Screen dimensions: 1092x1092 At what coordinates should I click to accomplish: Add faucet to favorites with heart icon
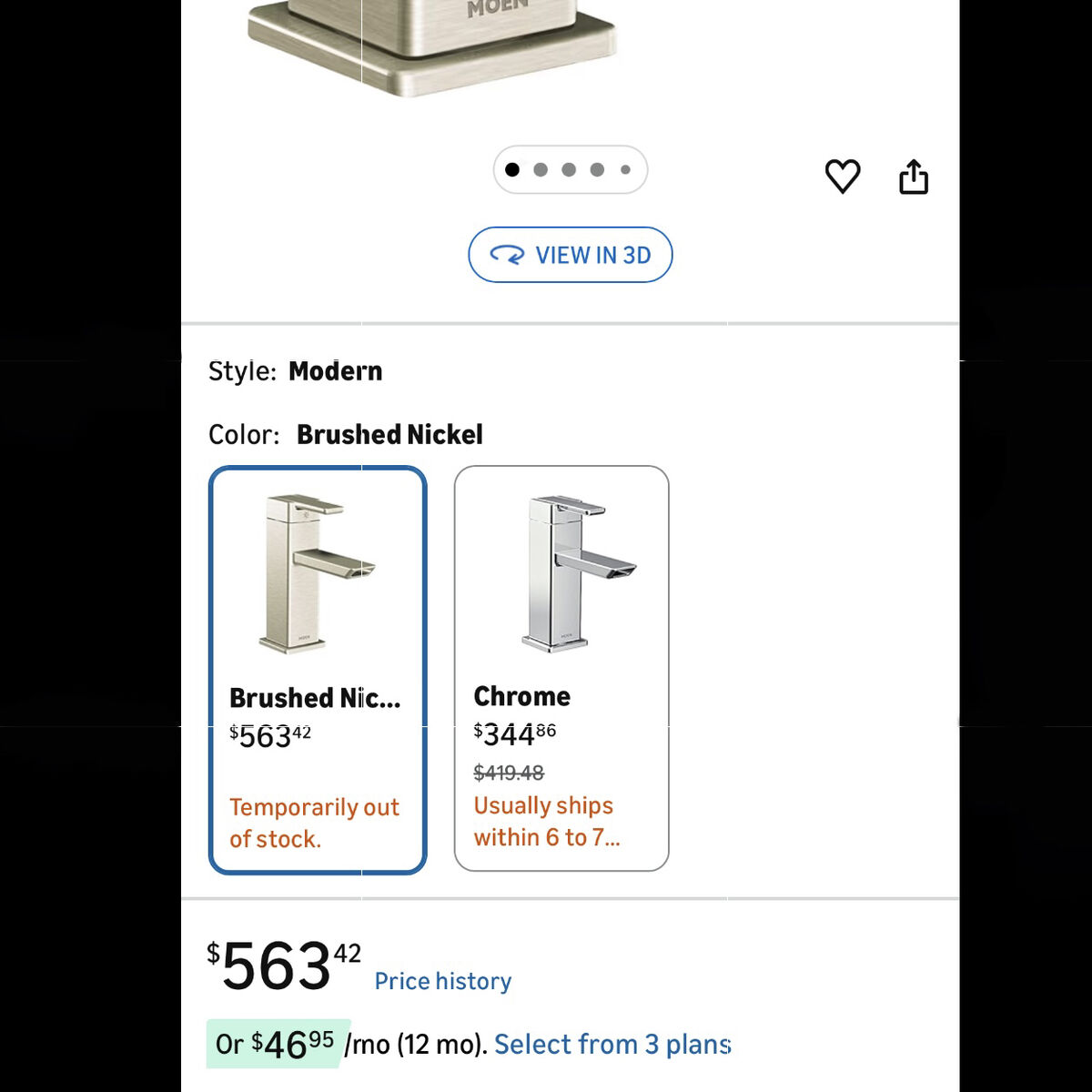click(x=842, y=176)
